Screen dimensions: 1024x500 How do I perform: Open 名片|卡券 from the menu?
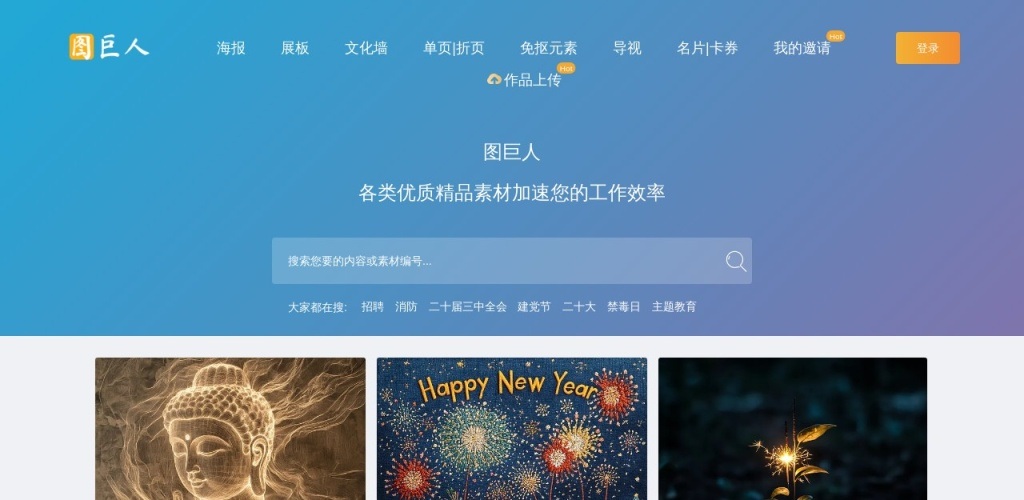coord(707,48)
